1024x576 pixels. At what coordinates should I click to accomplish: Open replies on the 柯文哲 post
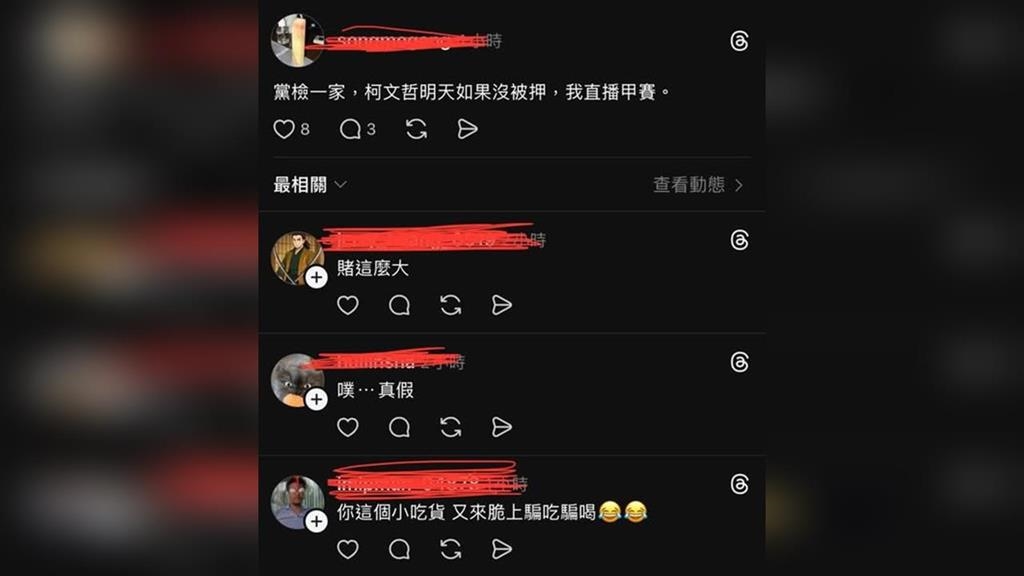tap(350, 129)
